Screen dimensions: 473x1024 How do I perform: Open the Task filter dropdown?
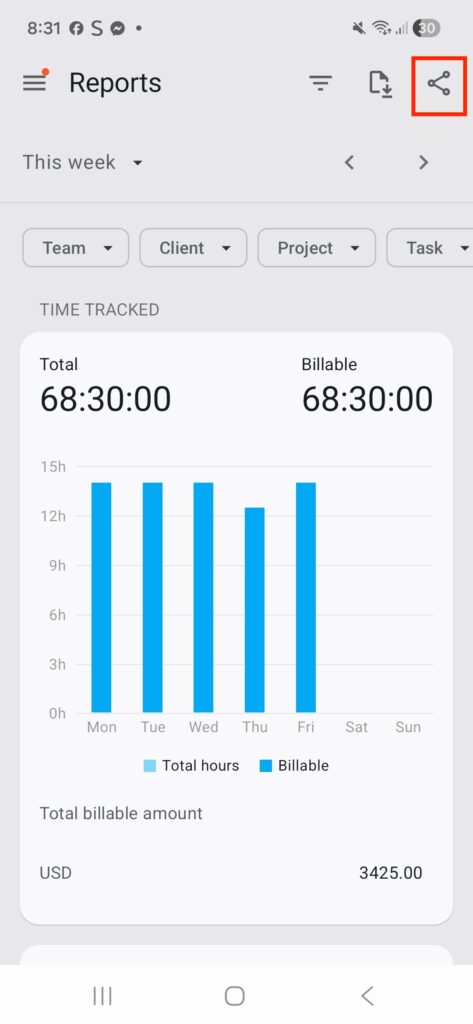click(430, 248)
